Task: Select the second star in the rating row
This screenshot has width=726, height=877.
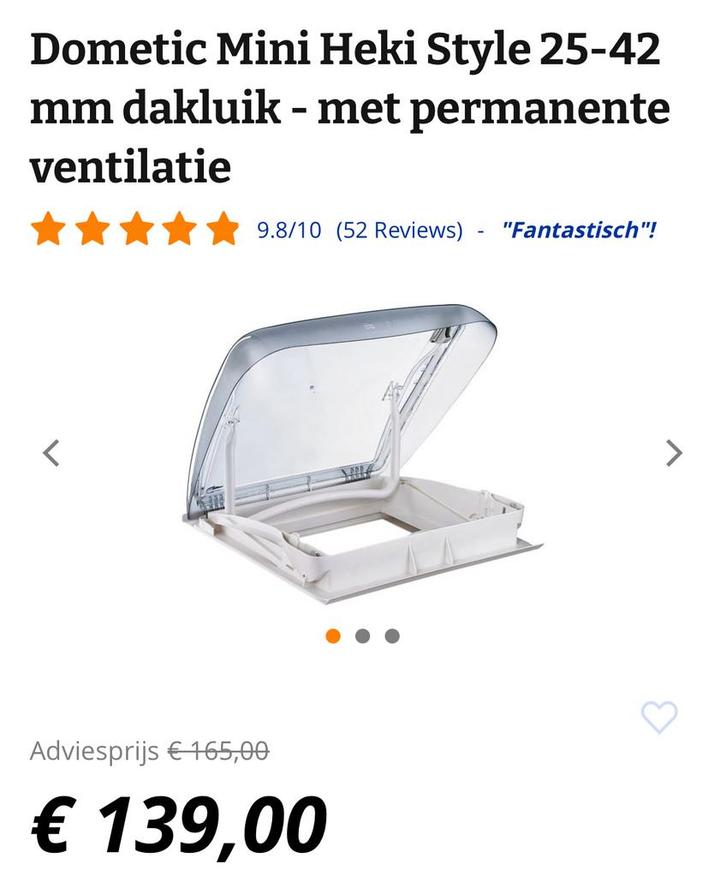Action: pos(93,231)
